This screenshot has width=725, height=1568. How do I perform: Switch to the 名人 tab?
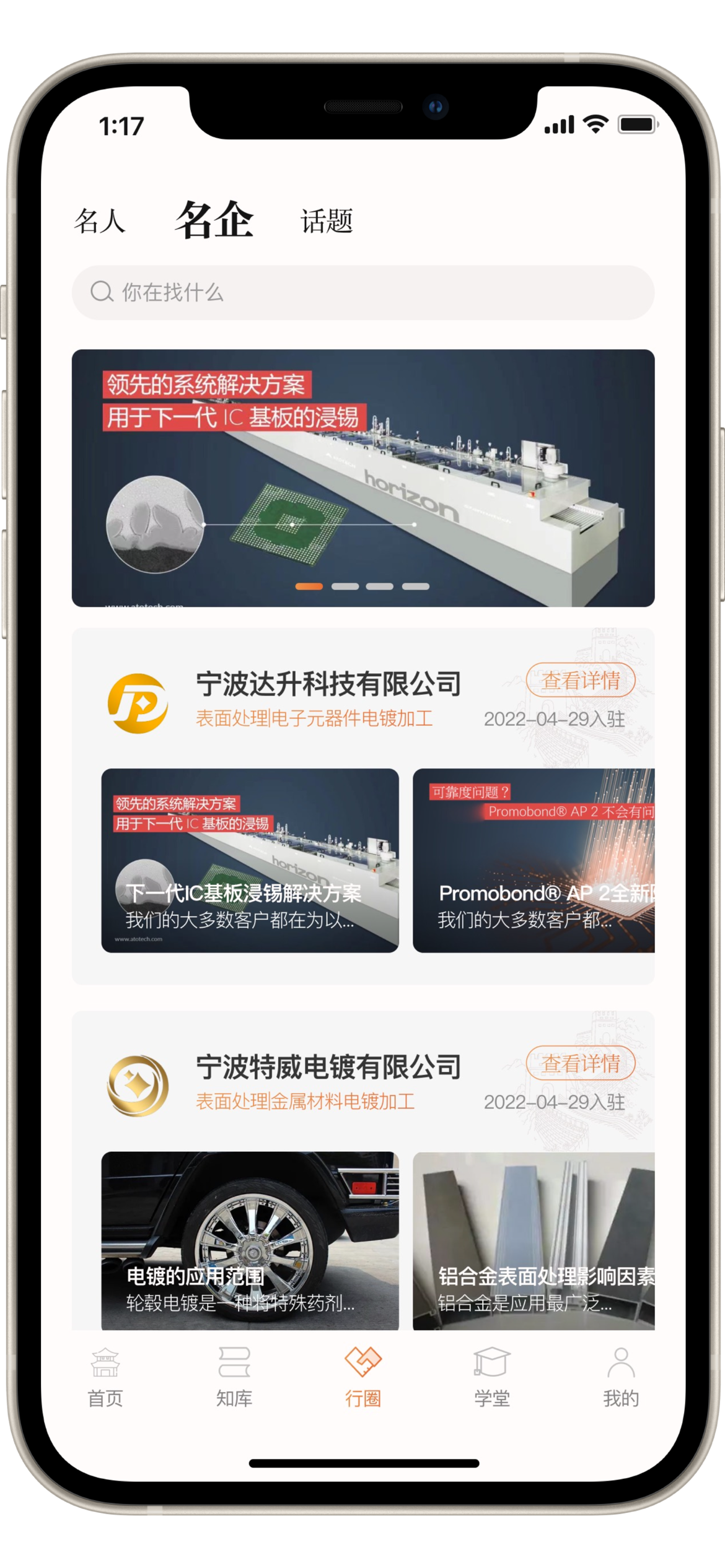point(100,221)
